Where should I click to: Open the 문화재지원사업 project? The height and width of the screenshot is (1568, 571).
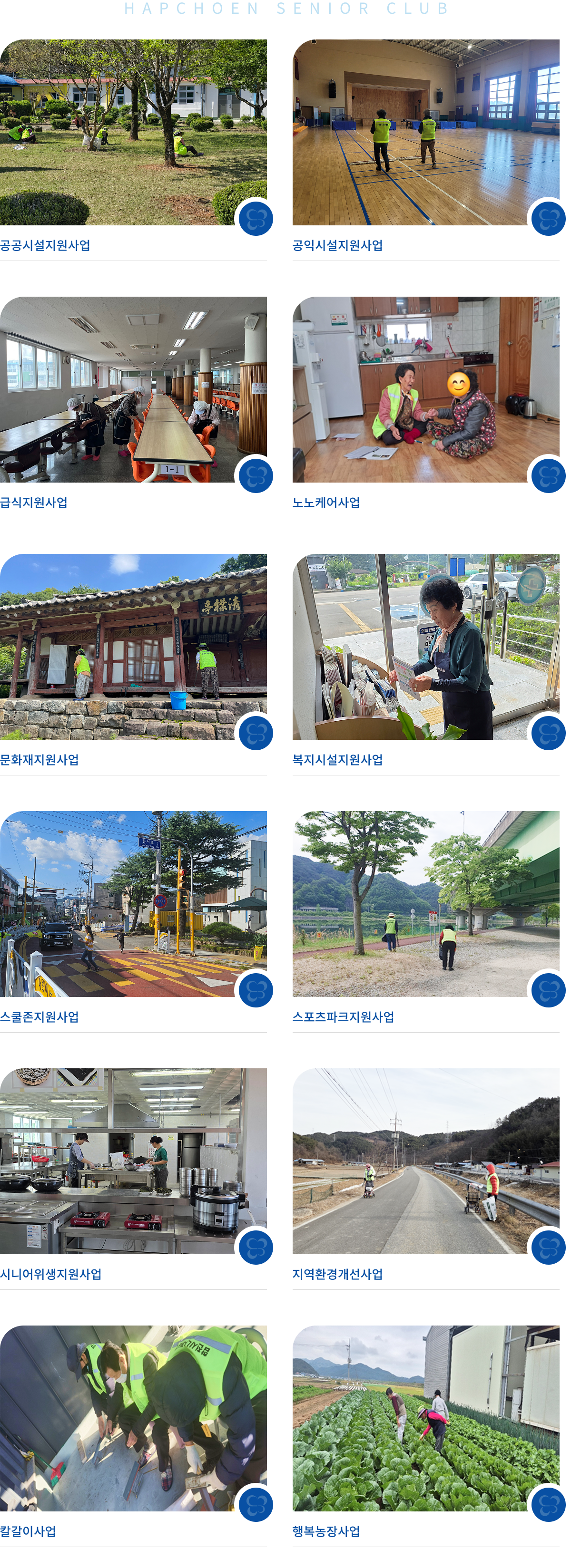click(x=133, y=647)
